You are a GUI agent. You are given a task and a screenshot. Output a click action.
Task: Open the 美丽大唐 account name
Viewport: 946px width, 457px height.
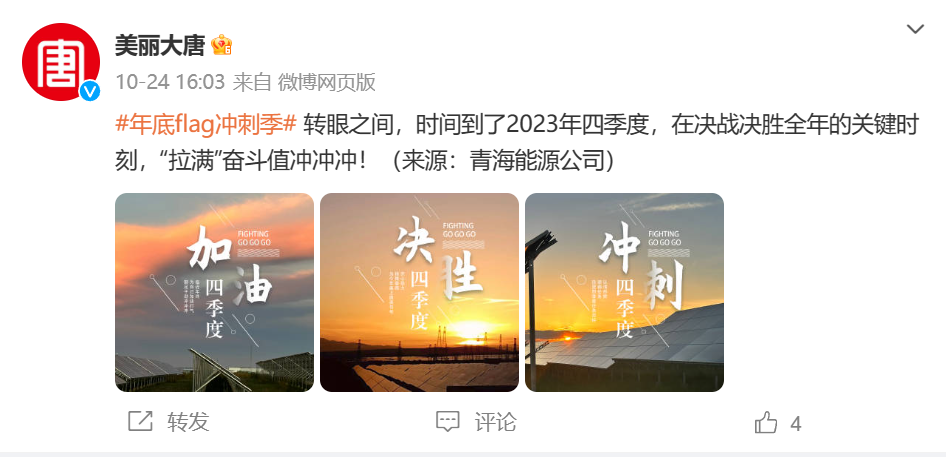click(159, 45)
